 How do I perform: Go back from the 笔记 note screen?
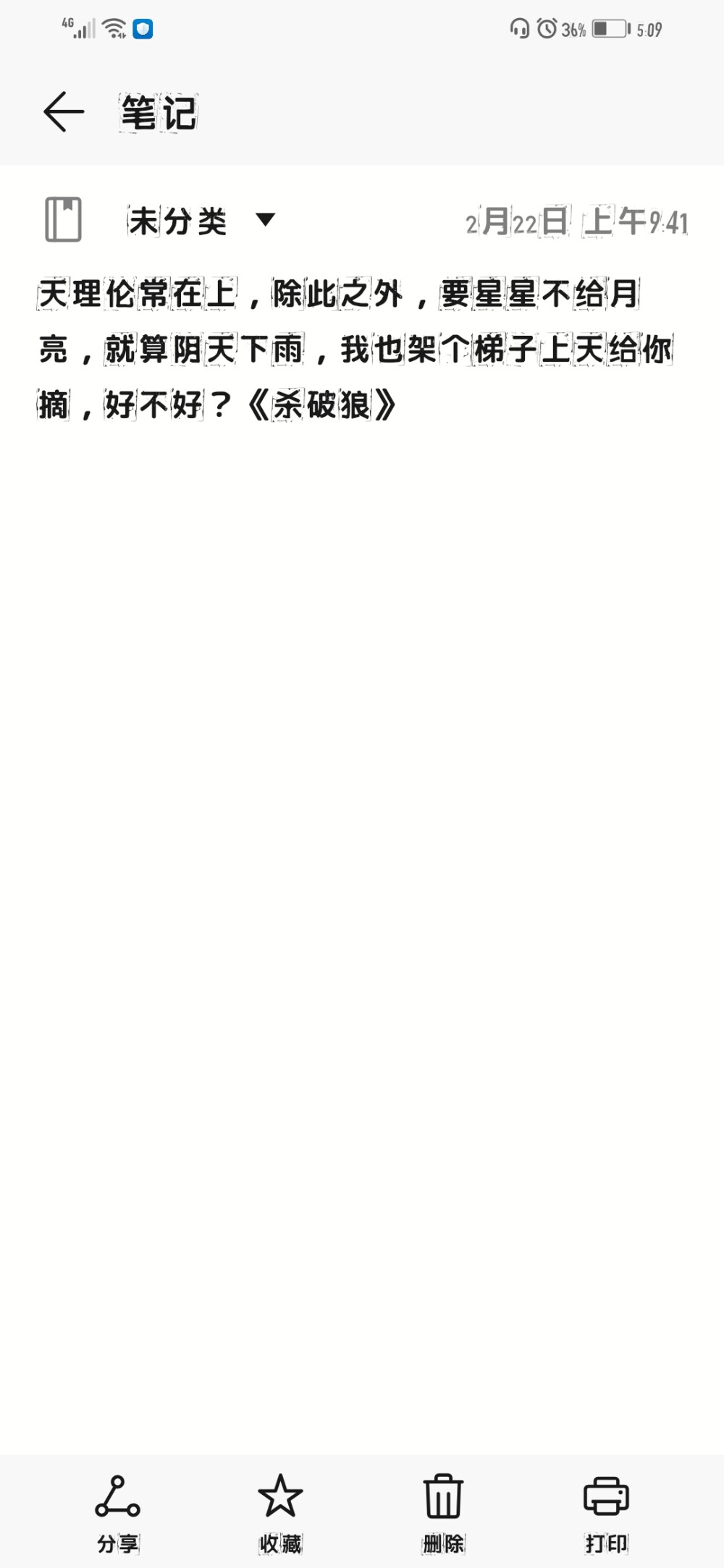64,112
